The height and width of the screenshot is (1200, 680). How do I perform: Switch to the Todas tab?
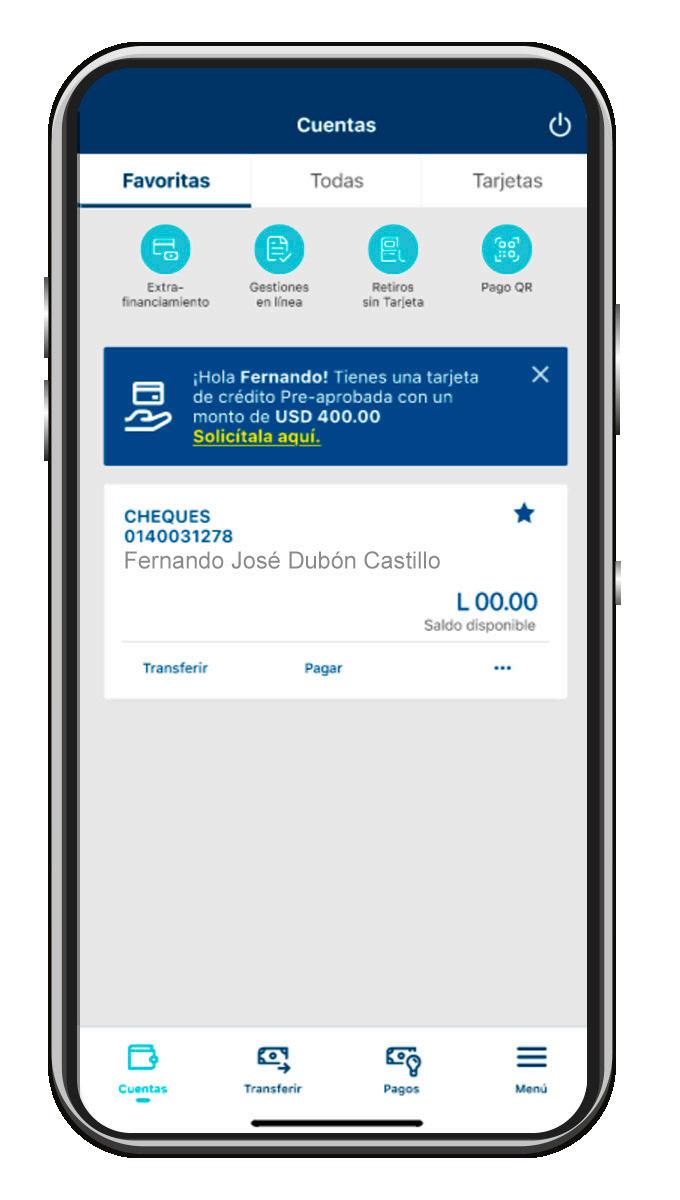[337, 181]
